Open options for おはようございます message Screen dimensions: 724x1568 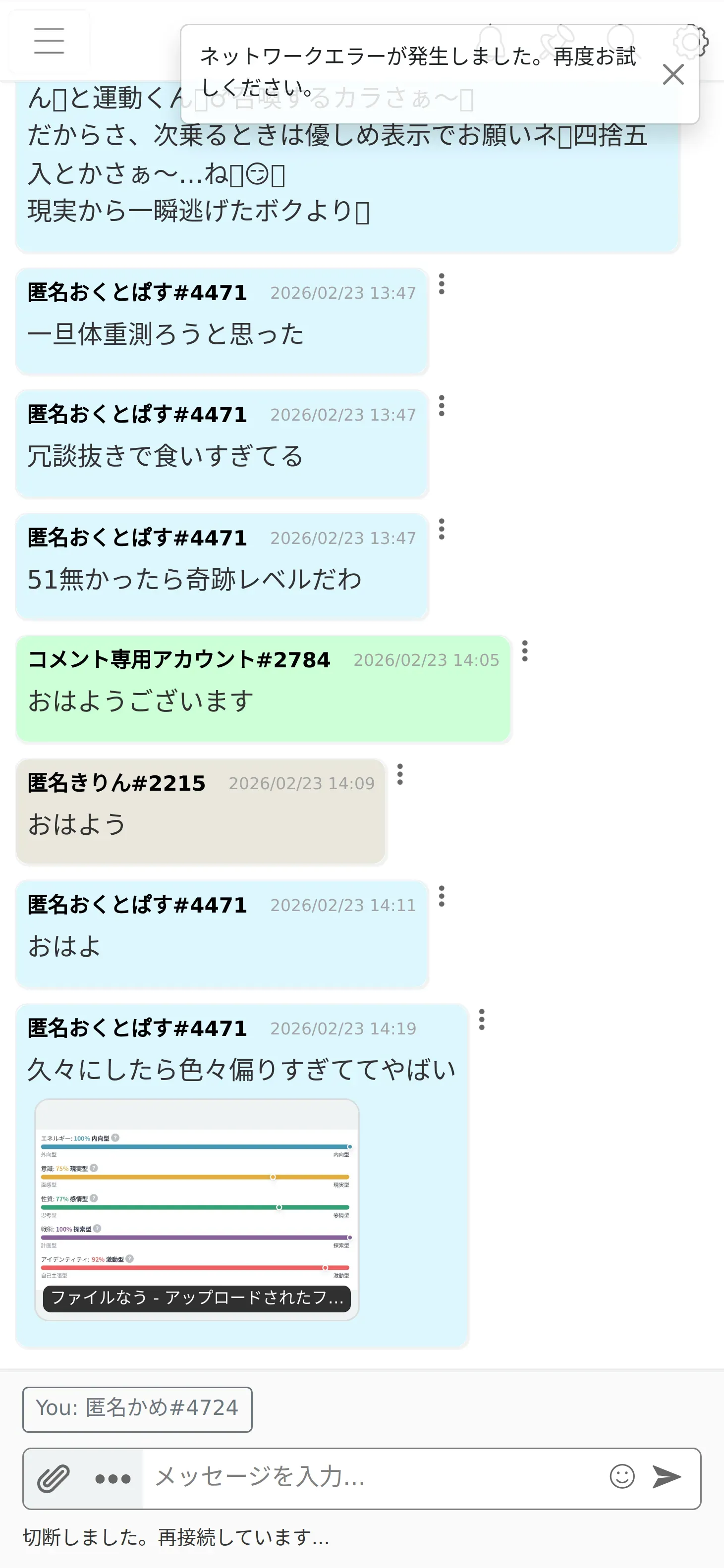(525, 651)
